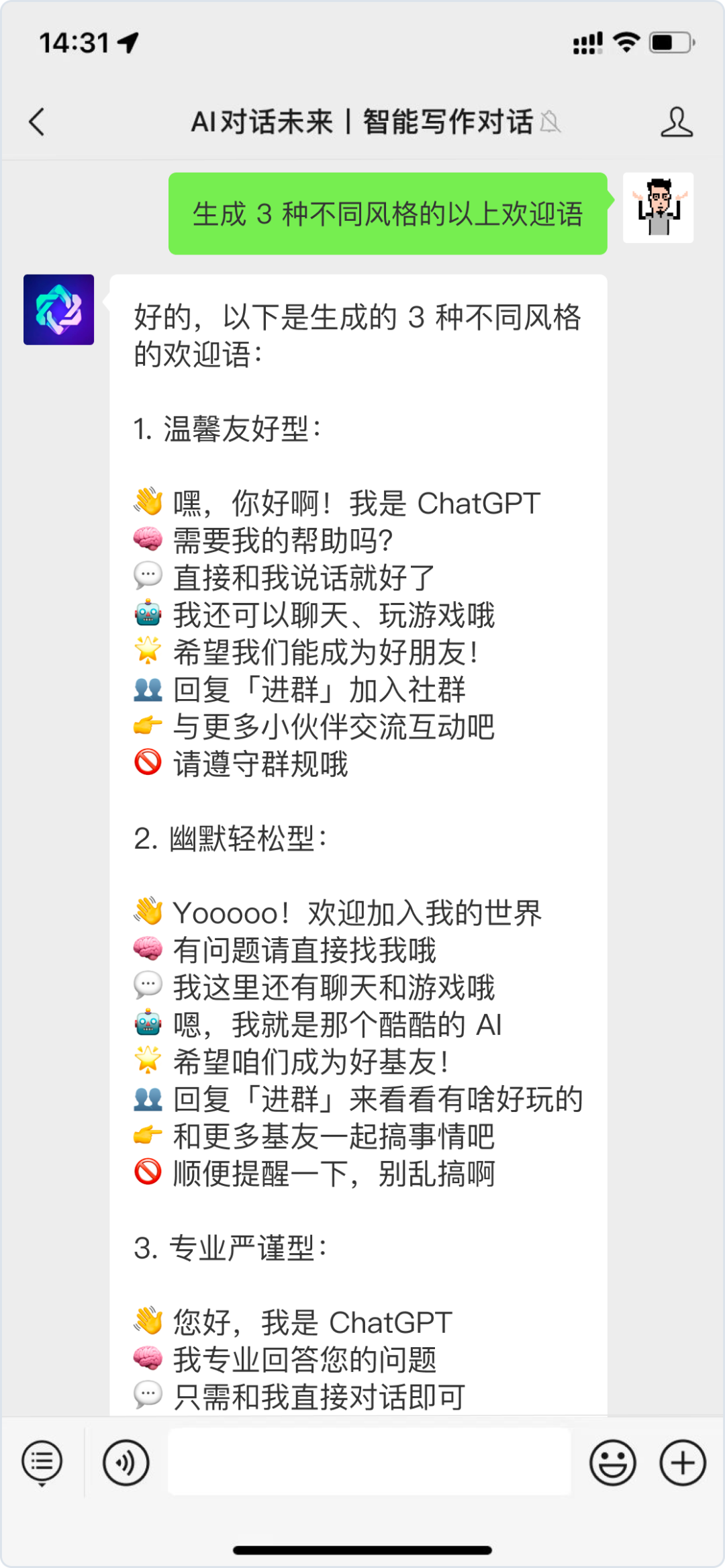Select the green sent message bubble

(388, 214)
